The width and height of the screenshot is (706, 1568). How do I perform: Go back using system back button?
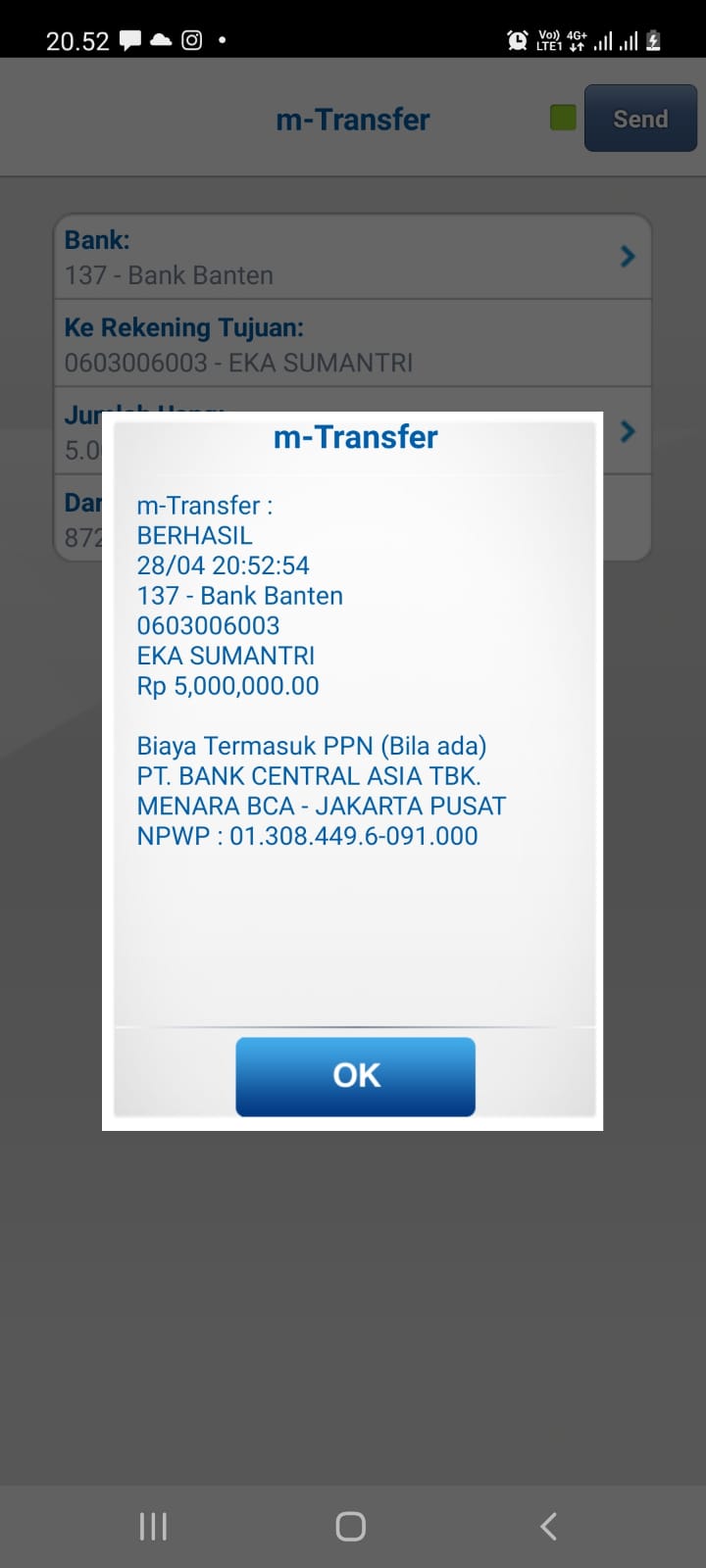(x=549, y=1526)
